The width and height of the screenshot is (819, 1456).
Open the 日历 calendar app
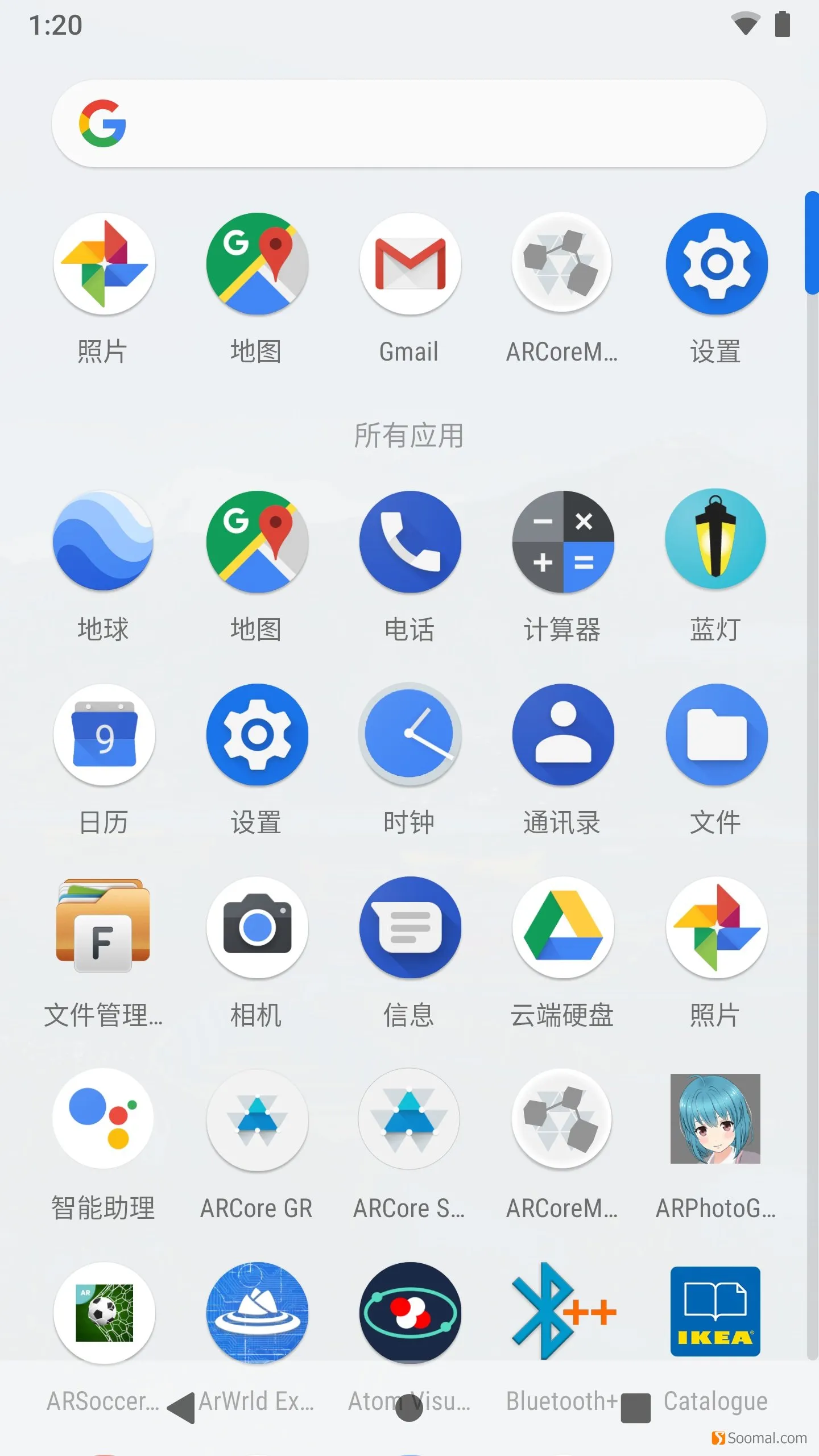(x=104, y=735)
